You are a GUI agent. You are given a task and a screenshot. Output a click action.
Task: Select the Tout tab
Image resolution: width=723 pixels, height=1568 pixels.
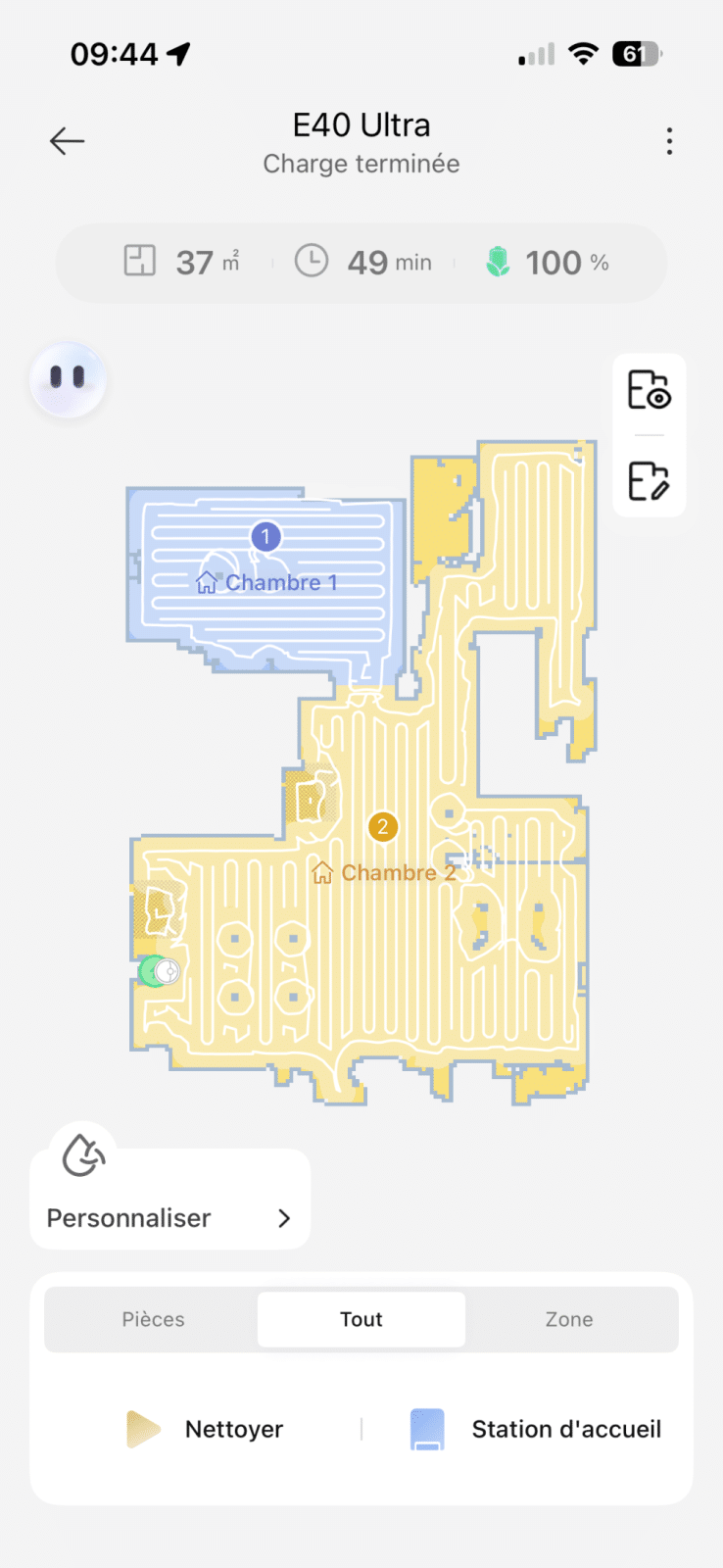[361, 1319]
